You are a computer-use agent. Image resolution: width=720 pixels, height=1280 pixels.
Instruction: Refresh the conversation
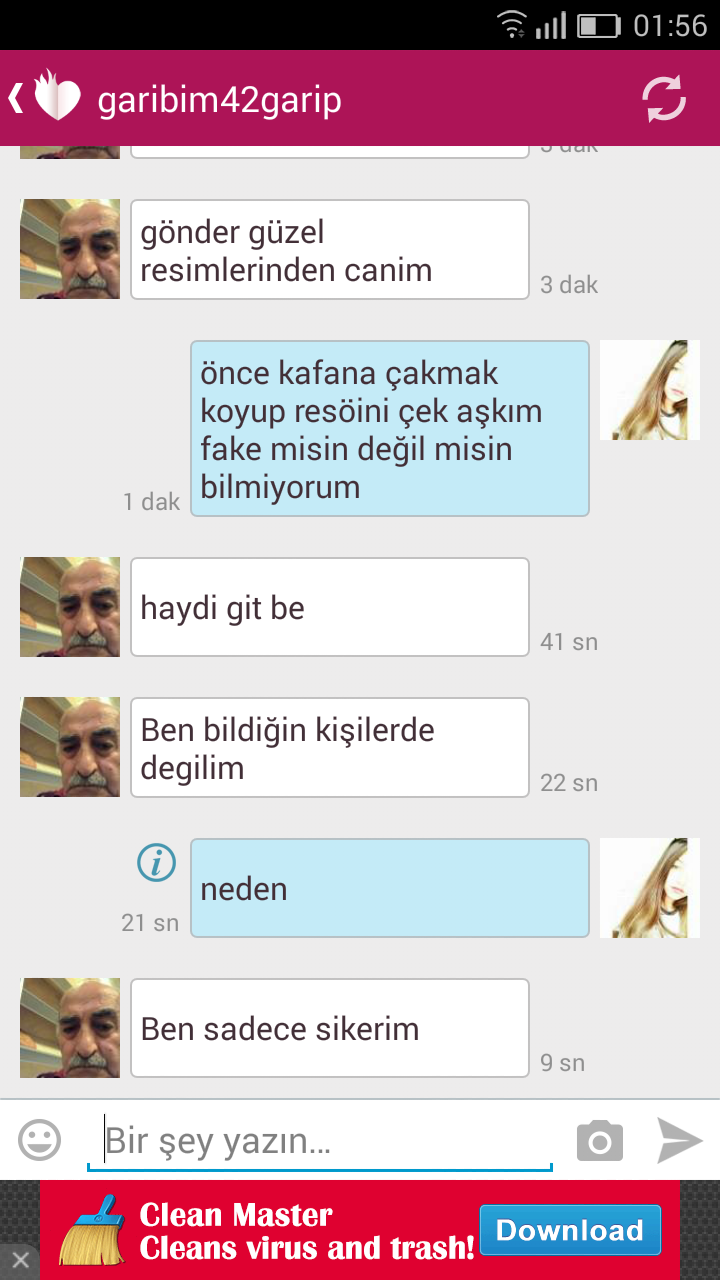tap(664, 98)
